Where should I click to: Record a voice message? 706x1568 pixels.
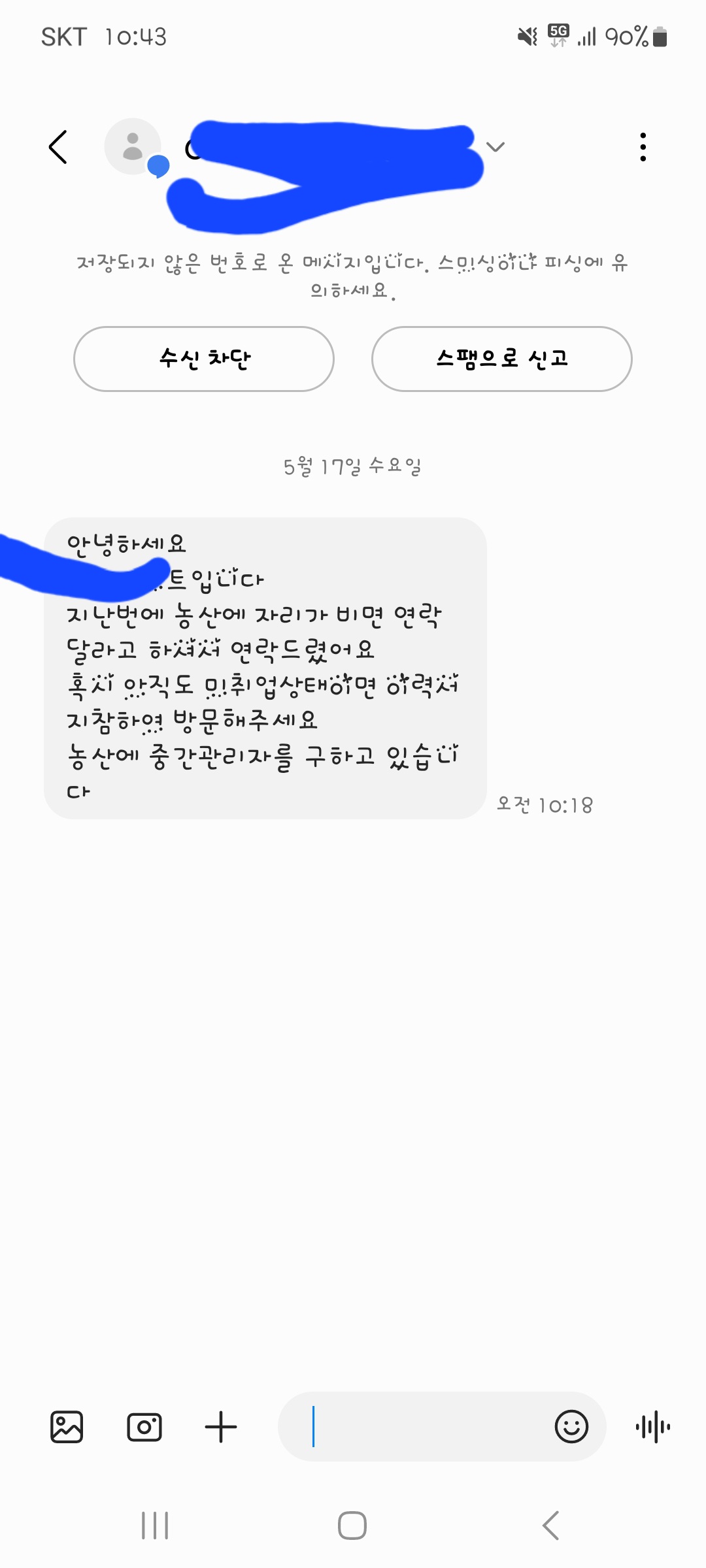tap(652, 1427)
